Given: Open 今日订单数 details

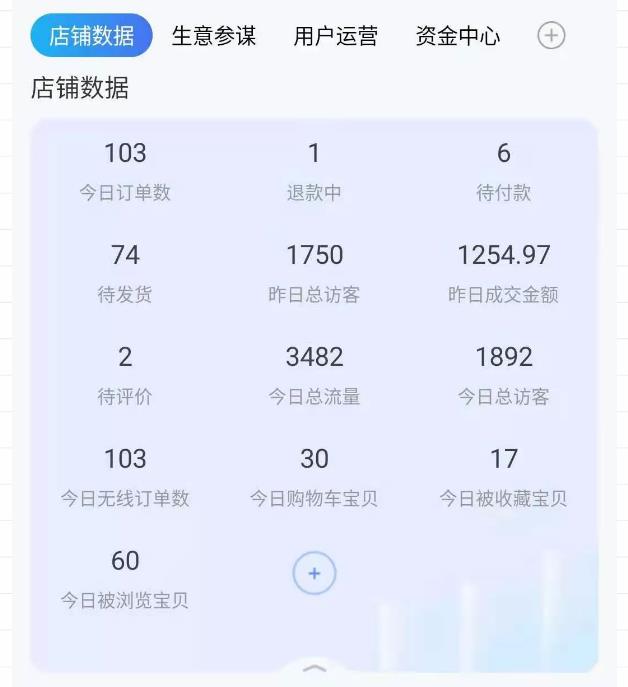Looking at the screenshot, I should point(125,171).
